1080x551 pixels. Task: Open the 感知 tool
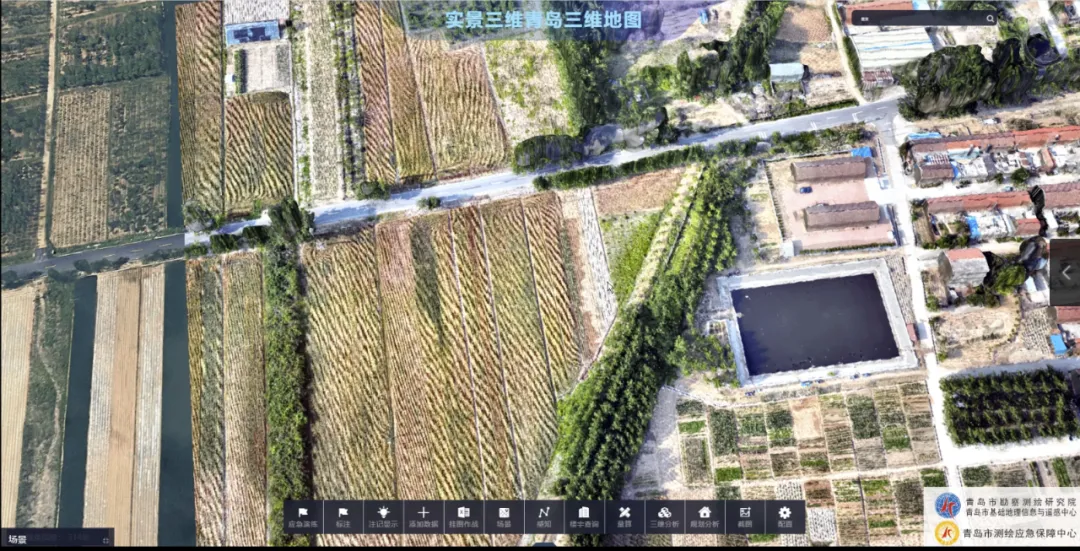click(544, 516)
